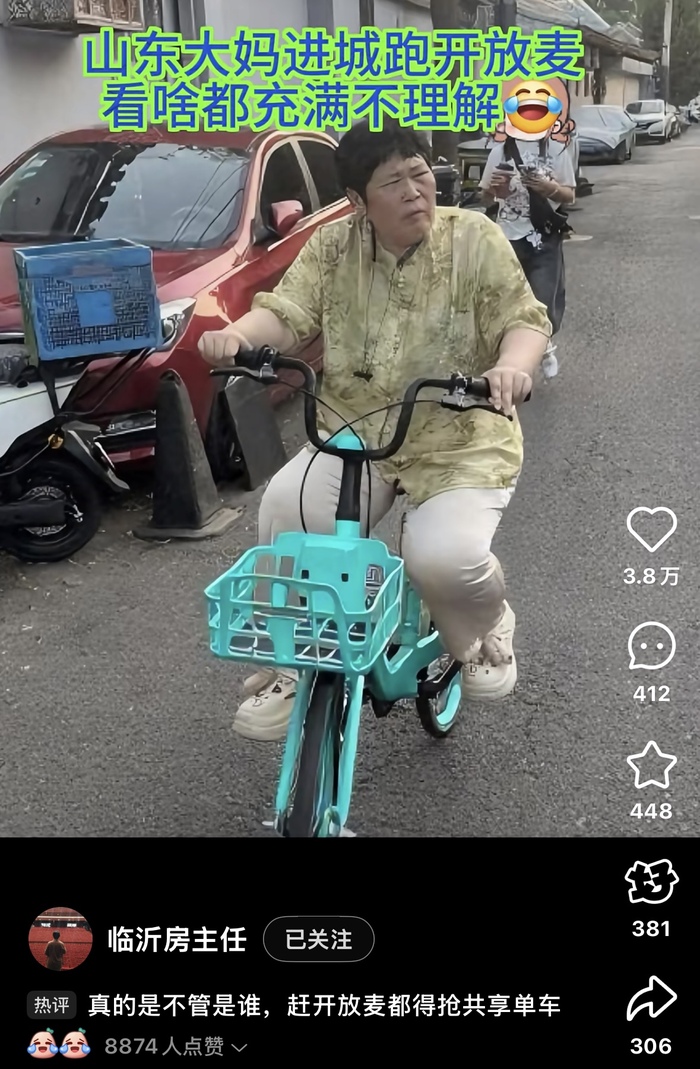Open the 热评 hot comment
700x1069 pixels.
coord(324,1005)
